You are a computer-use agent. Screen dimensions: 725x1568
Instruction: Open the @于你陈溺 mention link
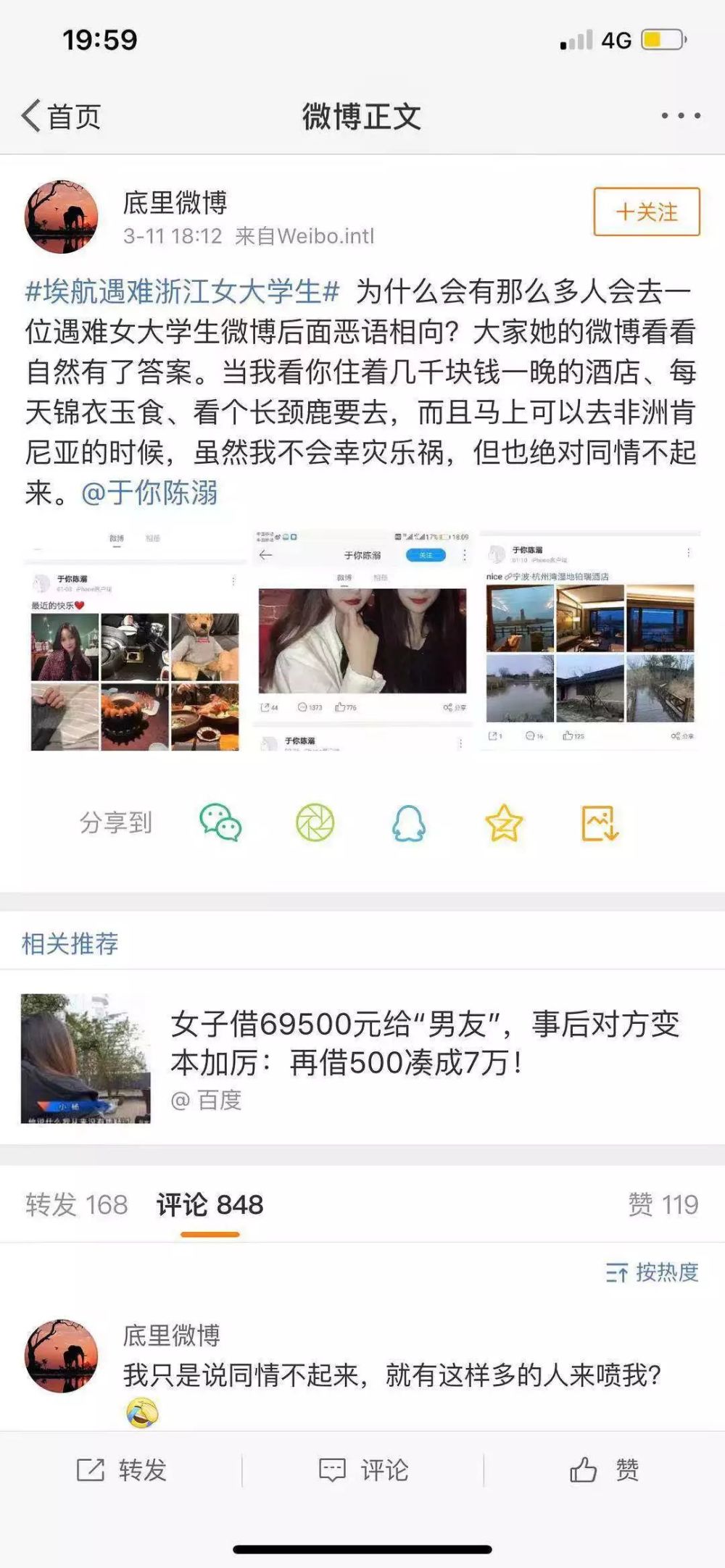[x=150, y=493]
